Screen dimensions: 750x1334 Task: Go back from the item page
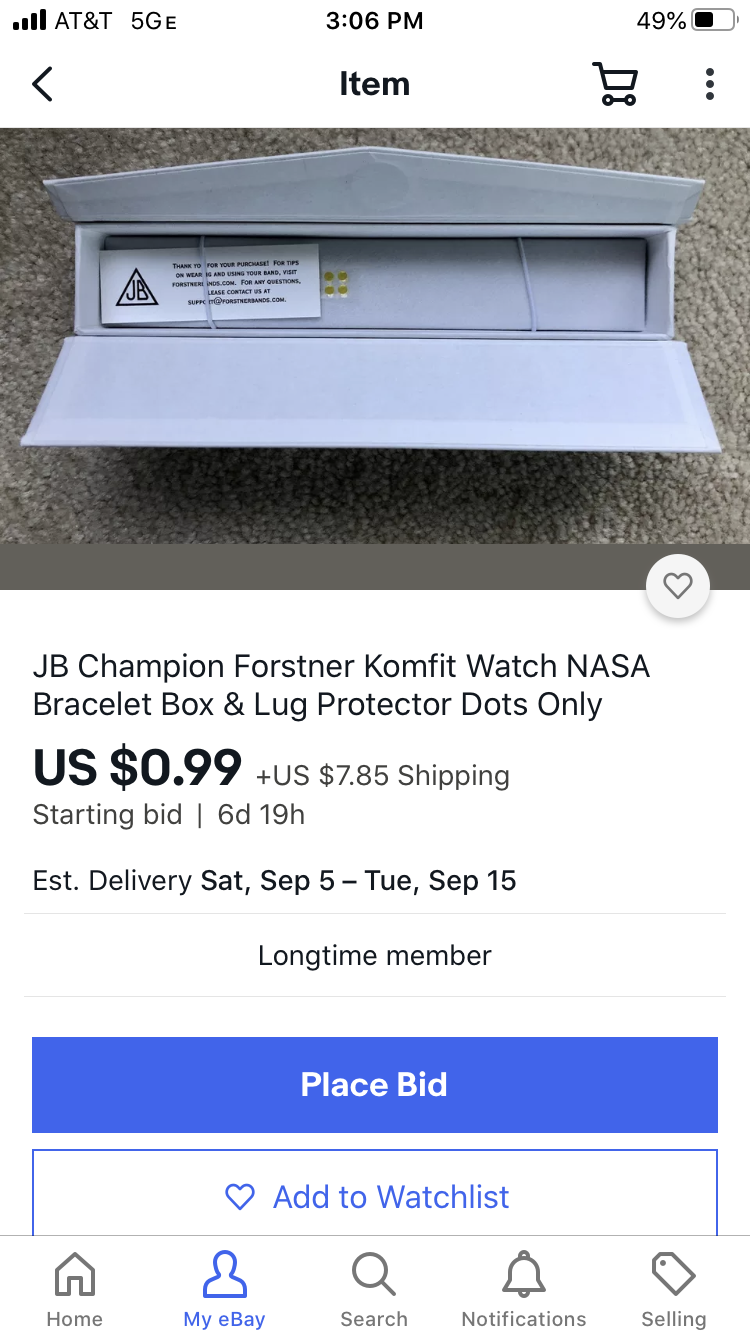click(42, 84)
